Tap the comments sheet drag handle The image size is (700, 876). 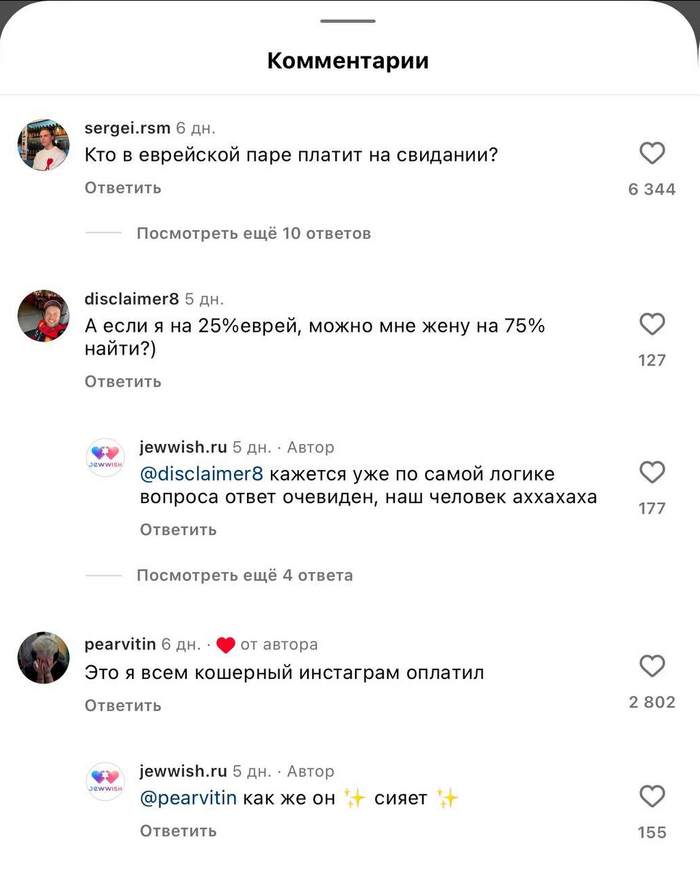pyautogui.click(x=348, y=20)
